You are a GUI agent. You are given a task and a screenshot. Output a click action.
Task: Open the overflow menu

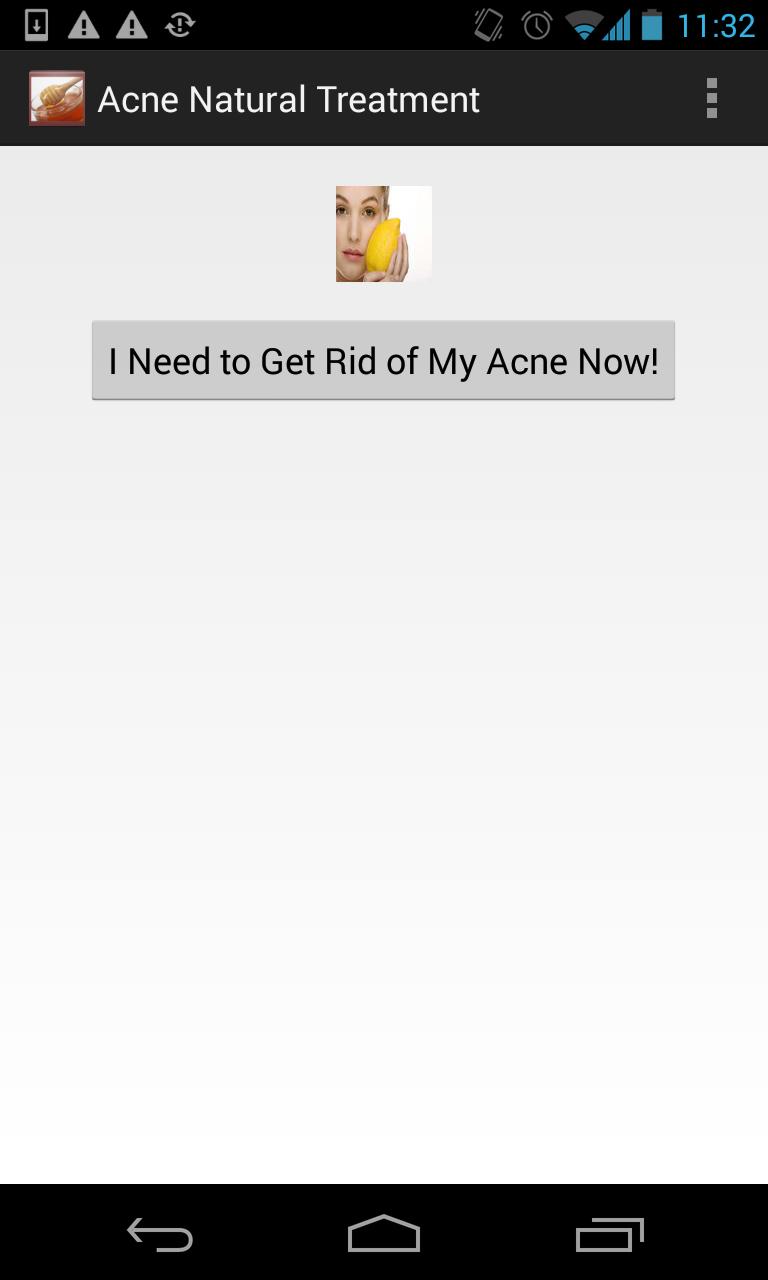tap(711, 99)
